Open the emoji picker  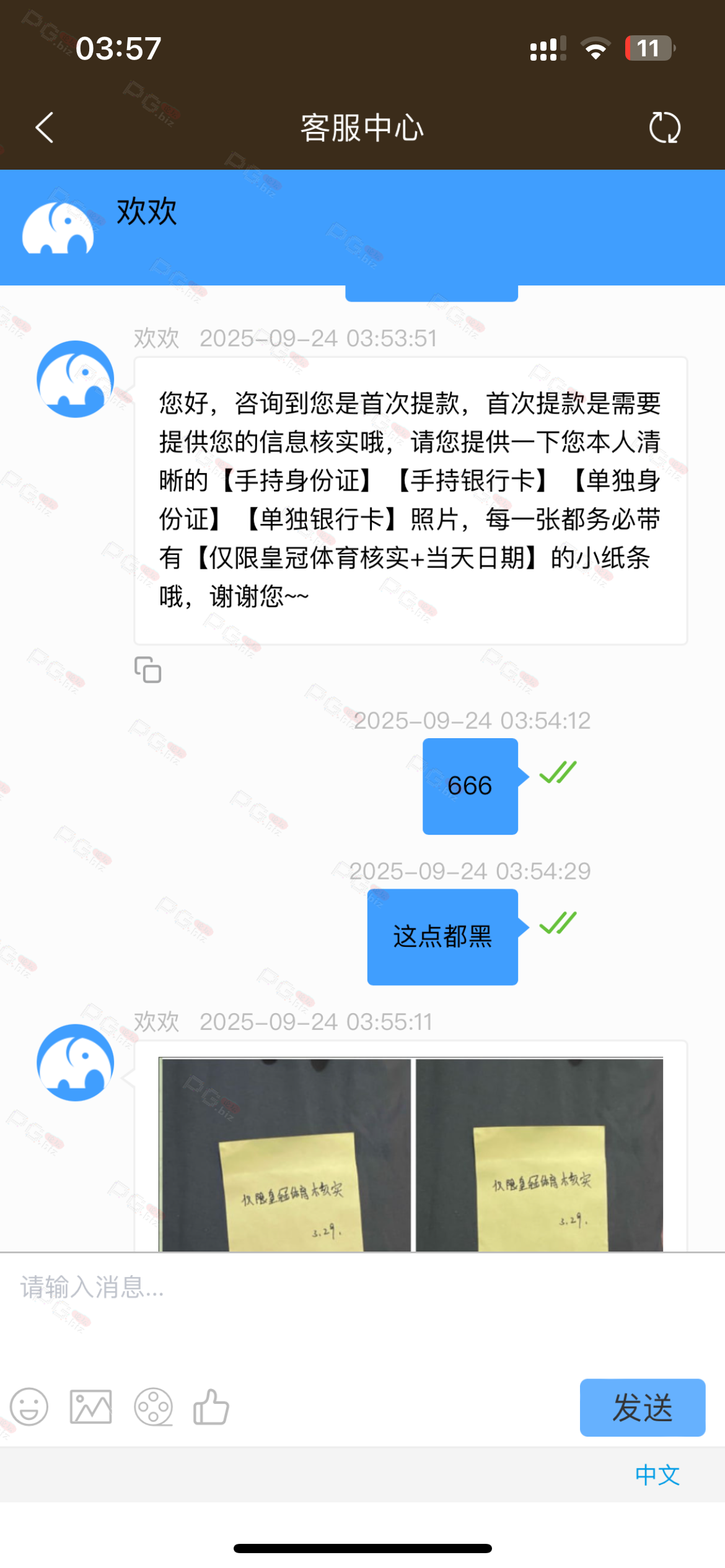pos(29,1407)
